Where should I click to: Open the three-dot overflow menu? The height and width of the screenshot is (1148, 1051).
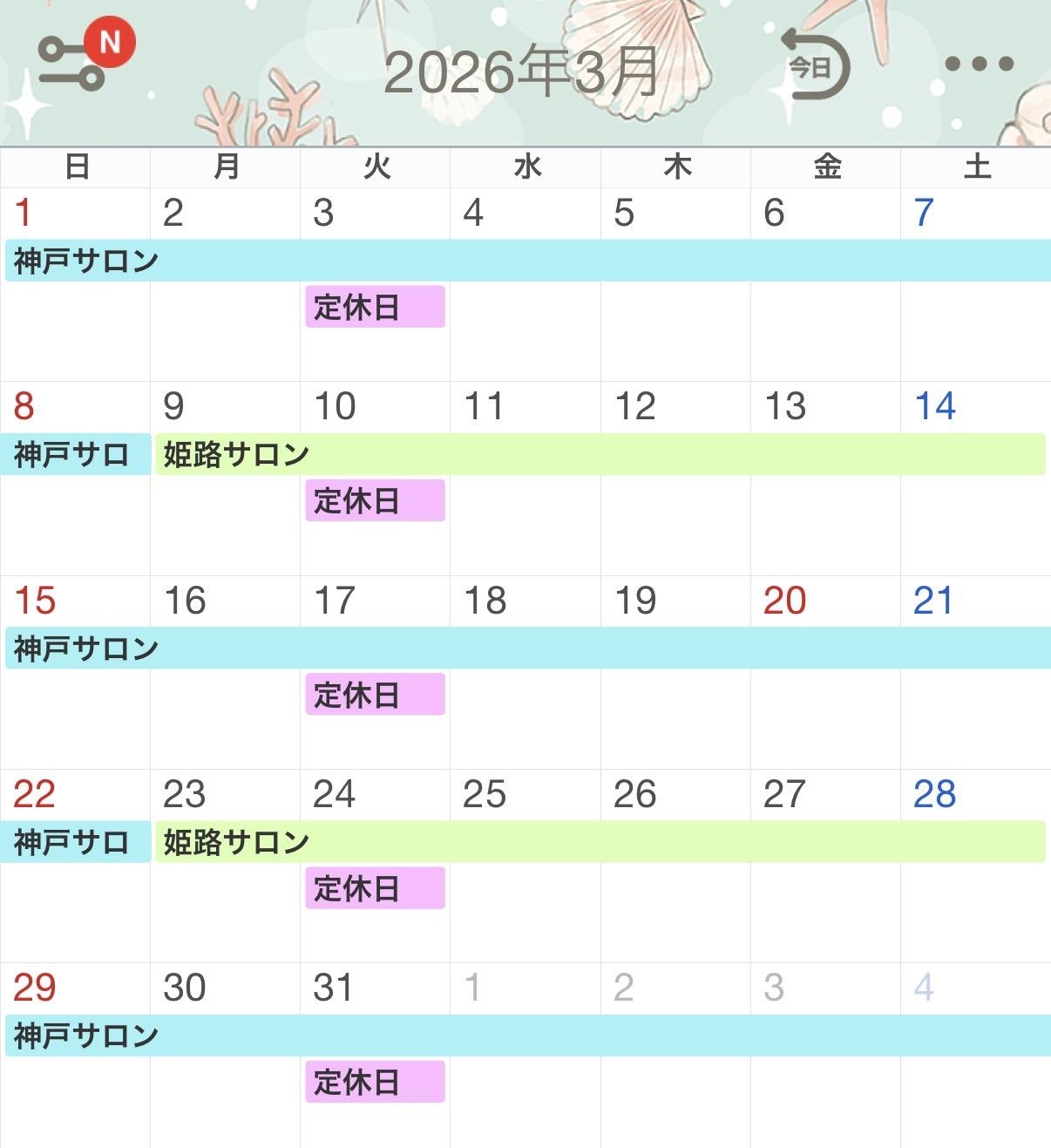(980, 64)
